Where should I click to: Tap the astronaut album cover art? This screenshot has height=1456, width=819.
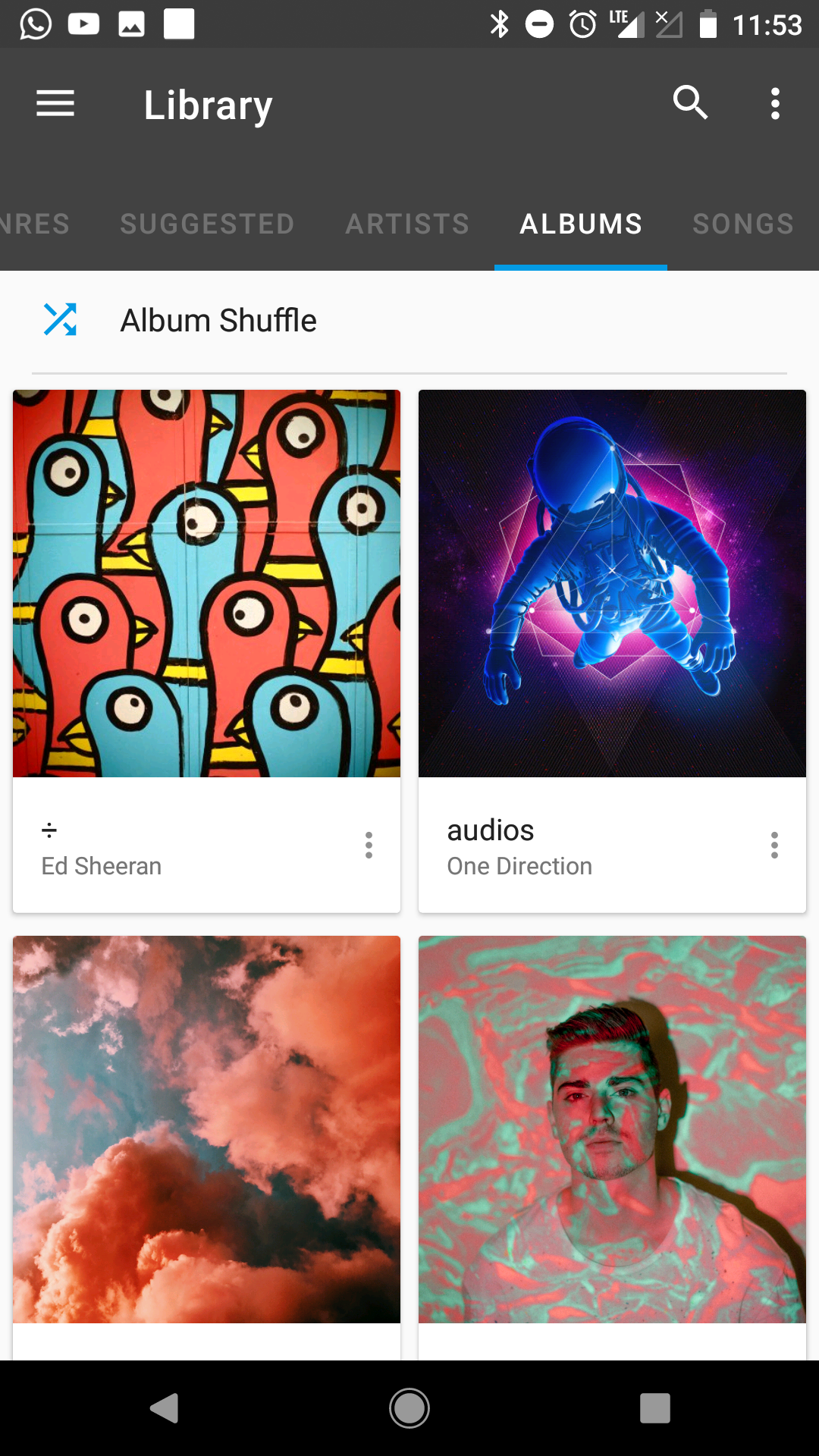pyautogui.click(x=612, y=584)
